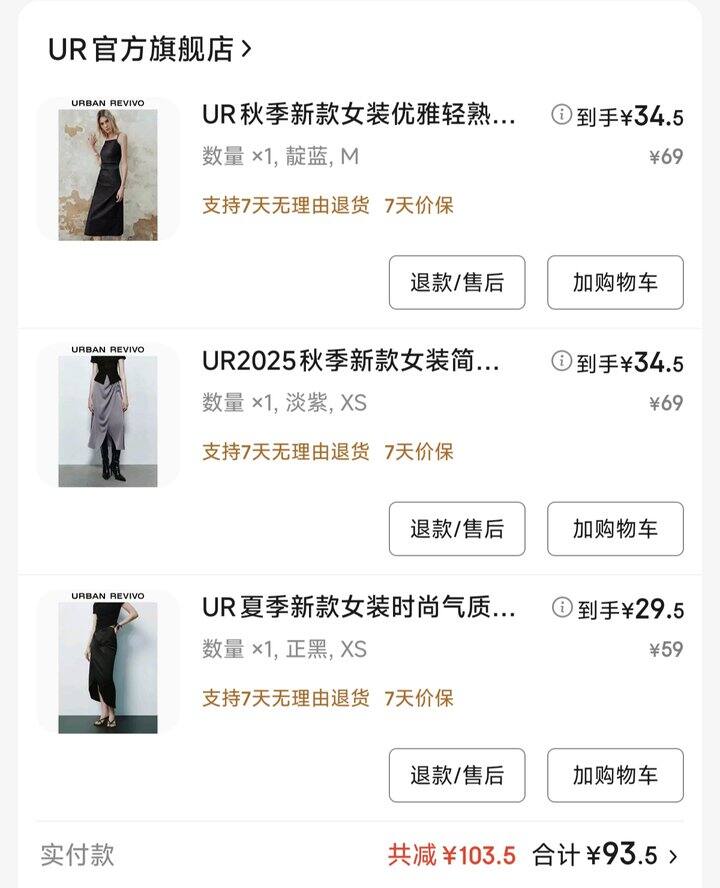Viewport: 720px width, 888px height.
Task: Open the 正黑 skirt product thumbnail
Action: click(108, 661)
